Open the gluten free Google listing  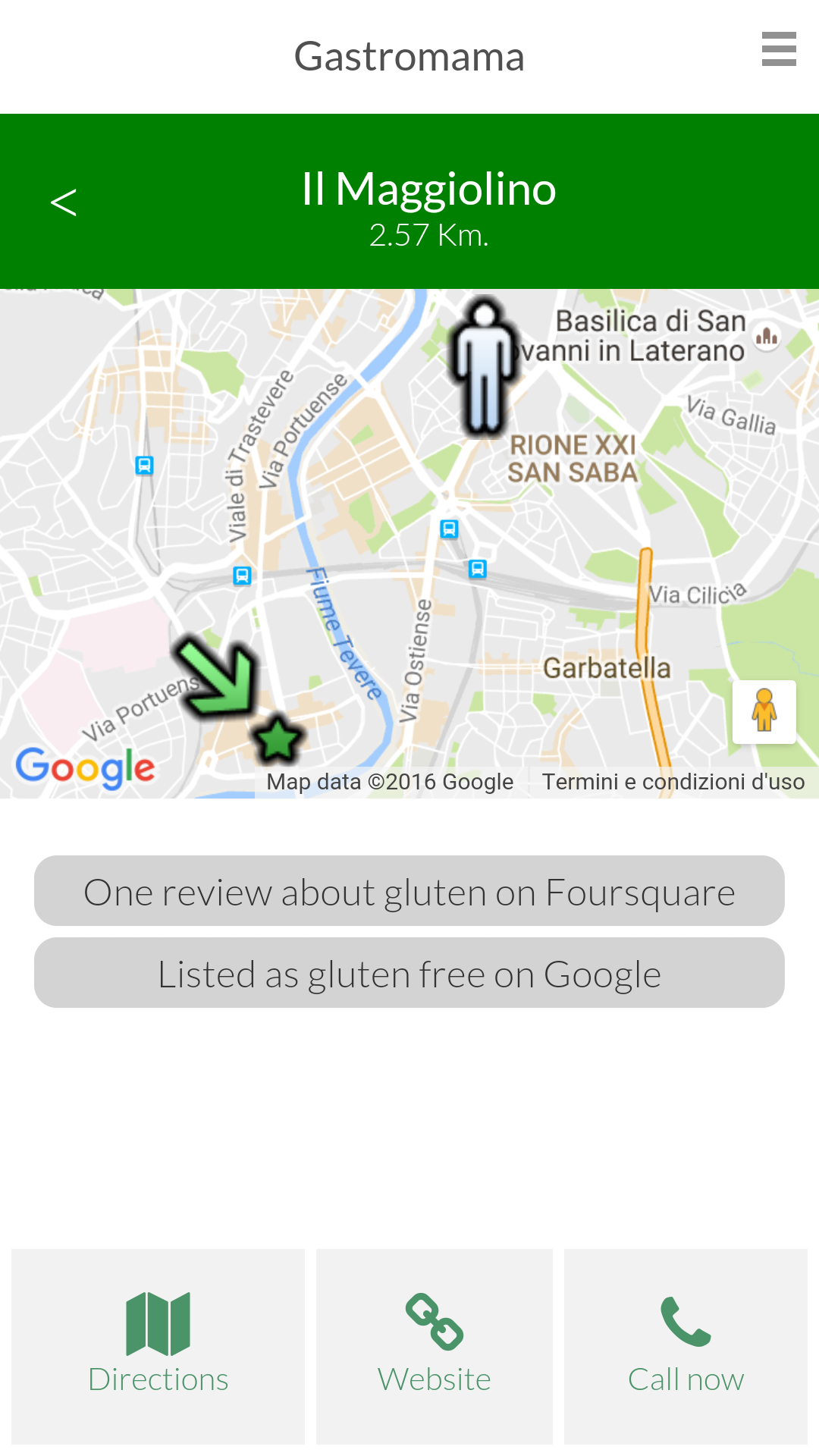pyautogui.click(x=409, y=973)
